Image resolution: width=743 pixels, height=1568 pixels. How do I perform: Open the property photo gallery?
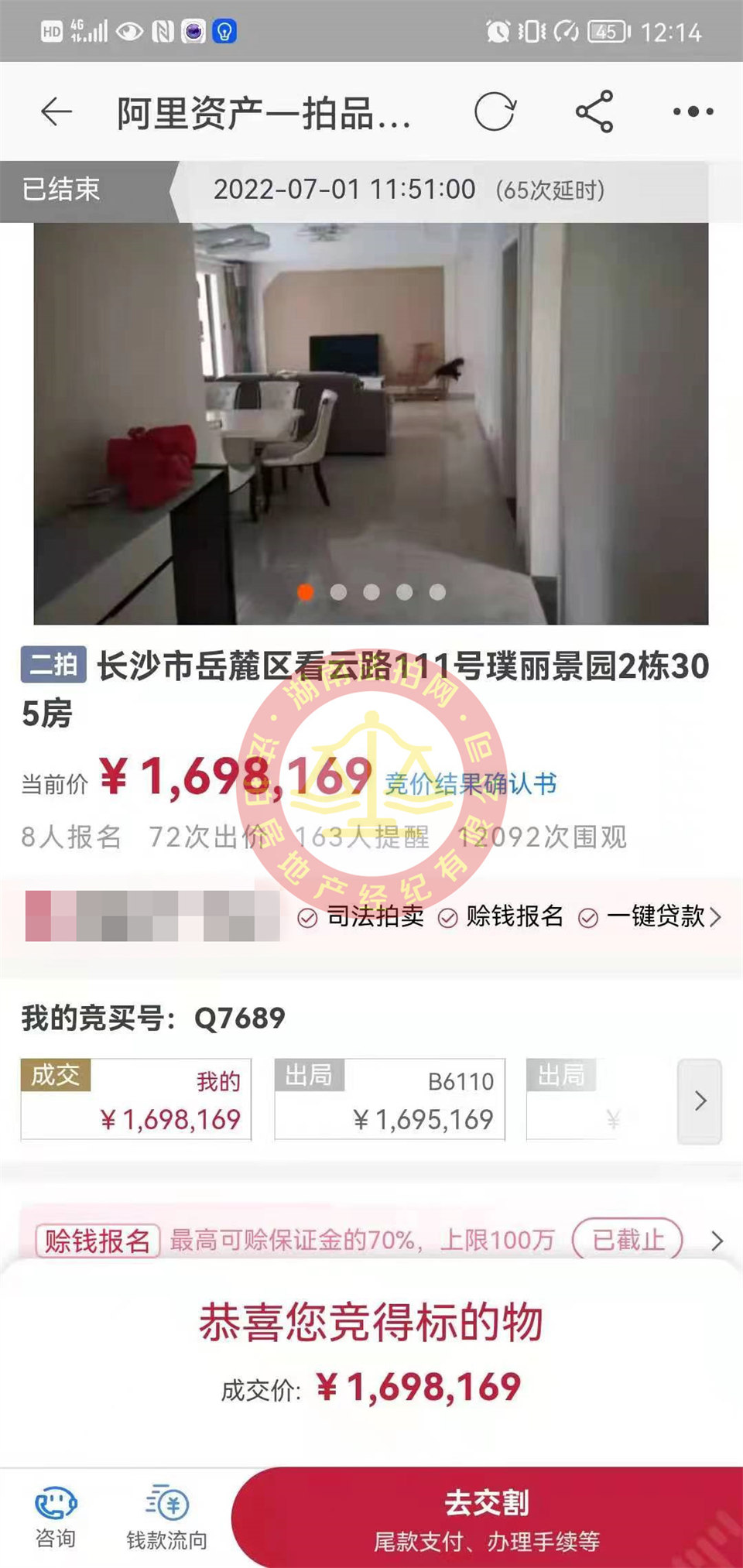click(371, 423)
